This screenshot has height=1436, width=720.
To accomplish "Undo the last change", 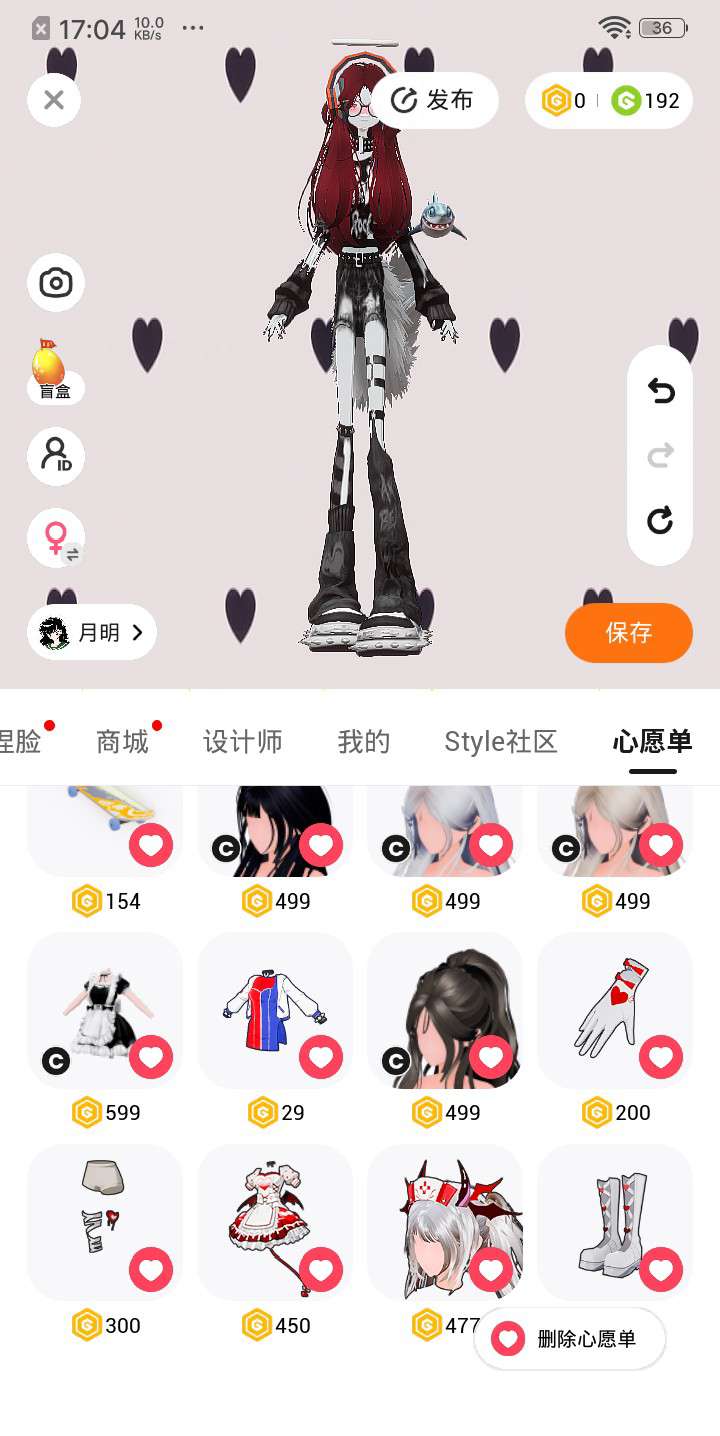I will (660, 391).
